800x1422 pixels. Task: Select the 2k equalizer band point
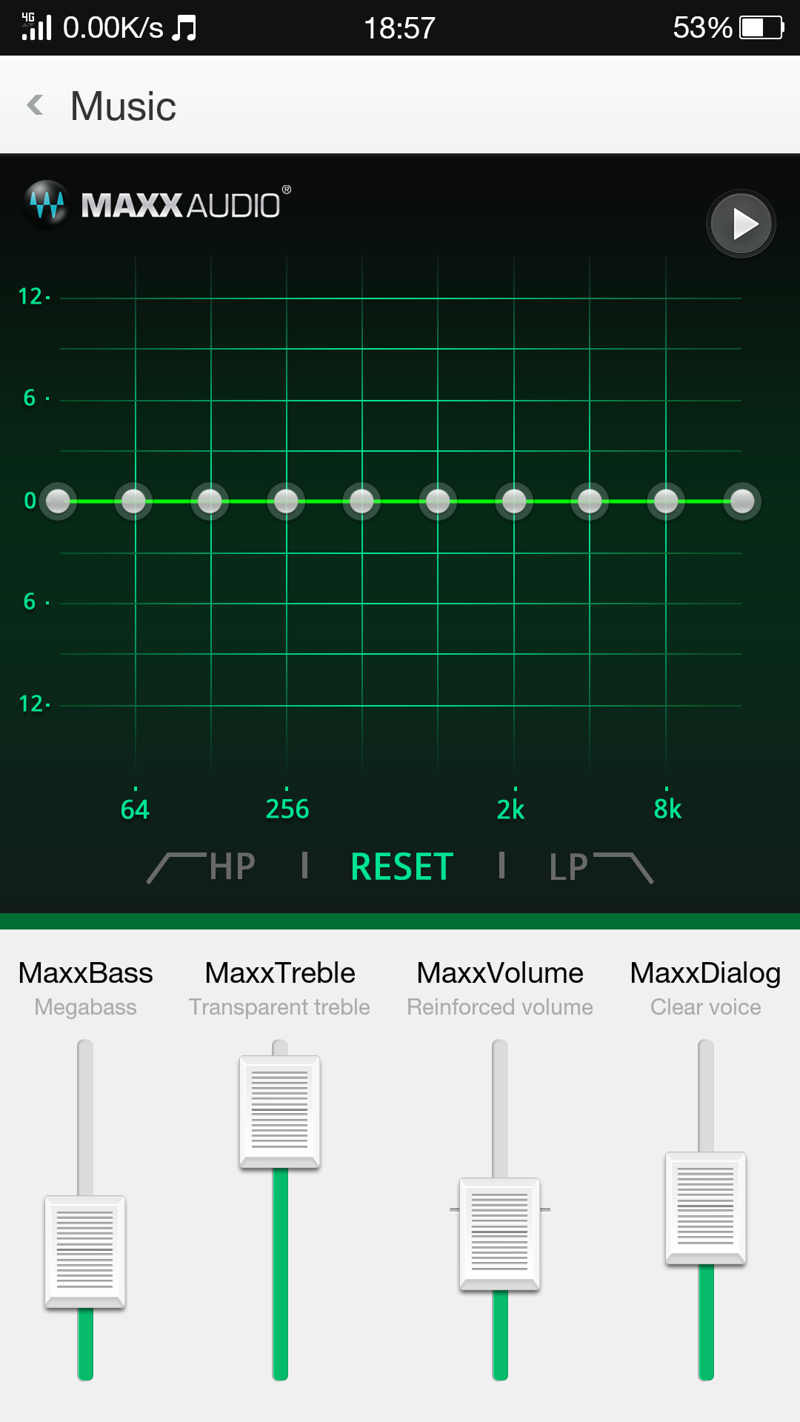click(514, 501)
